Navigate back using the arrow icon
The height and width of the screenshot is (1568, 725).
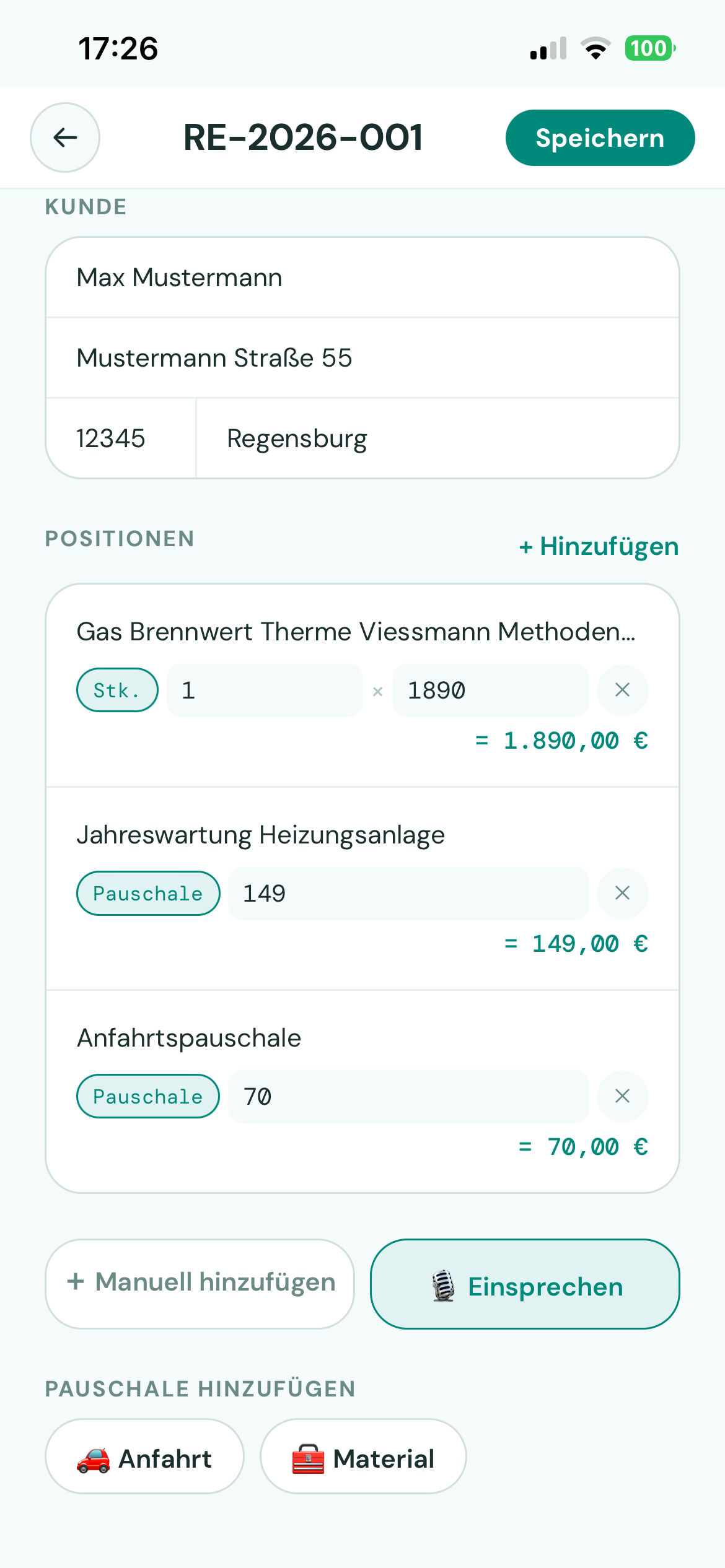[x=64, y=137]
